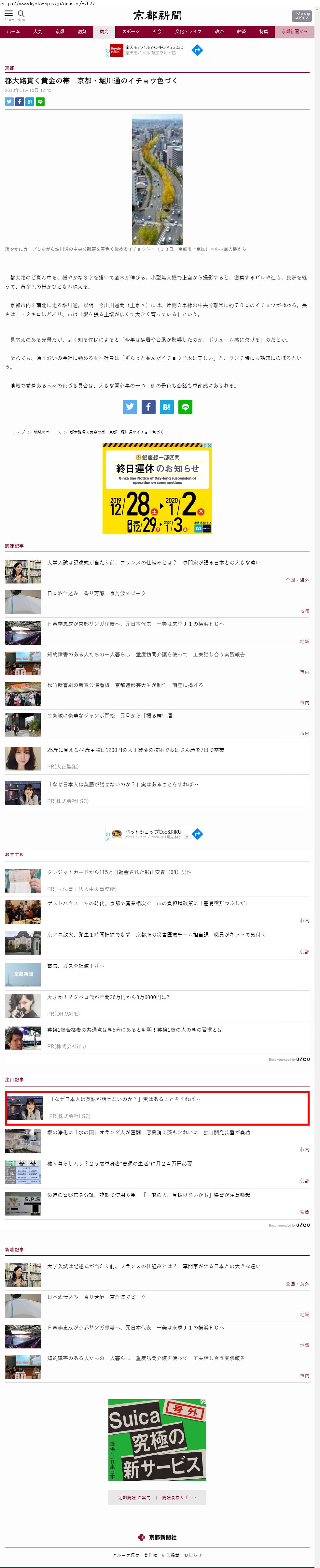The width and height of the screenshot is (320, 1568).
Task: Open the article about 二条城のジャンボ門松
Action: (111, 716)
